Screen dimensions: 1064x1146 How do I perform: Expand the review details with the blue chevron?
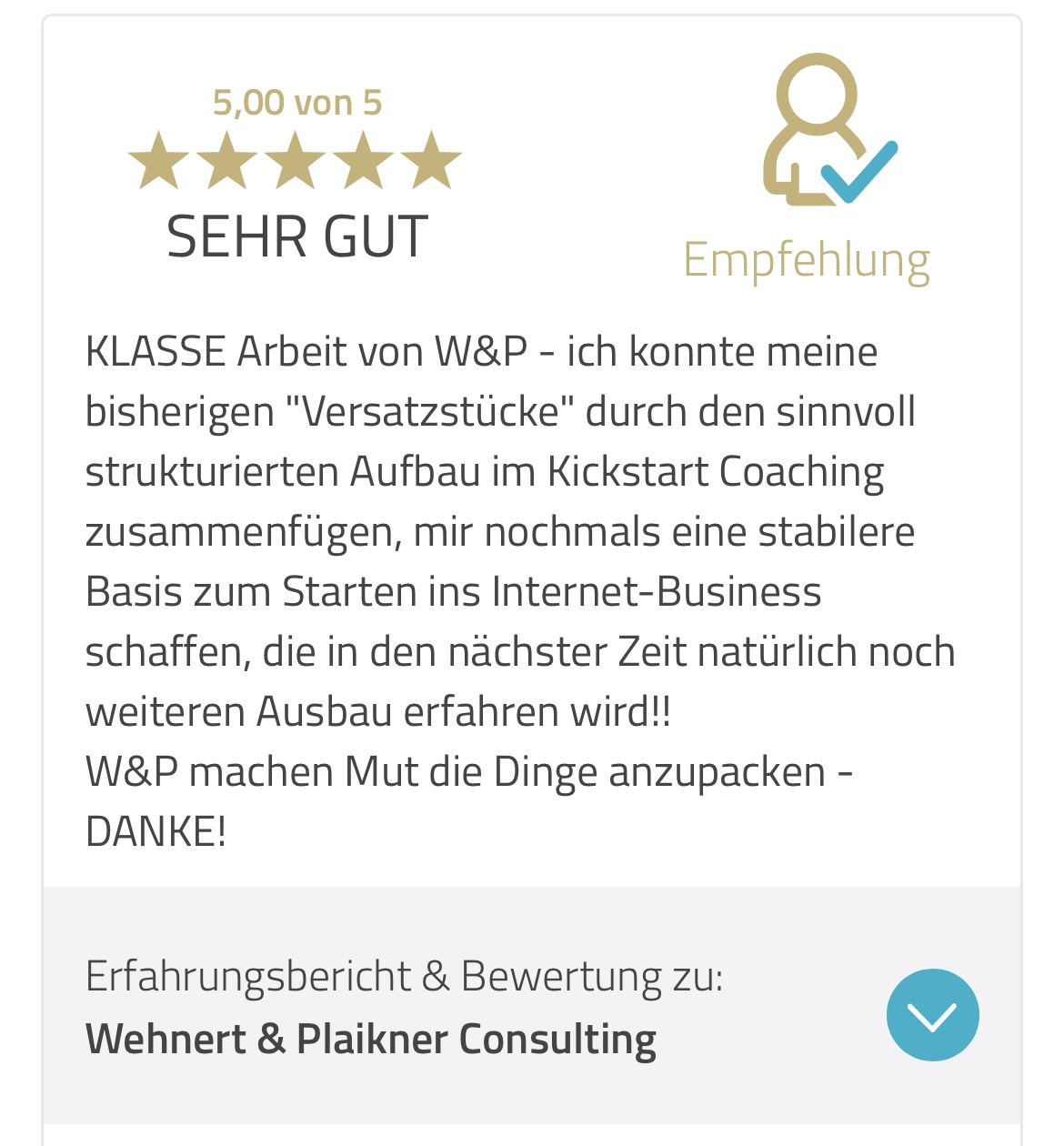pyautogui.click(x=932, y=1014)
